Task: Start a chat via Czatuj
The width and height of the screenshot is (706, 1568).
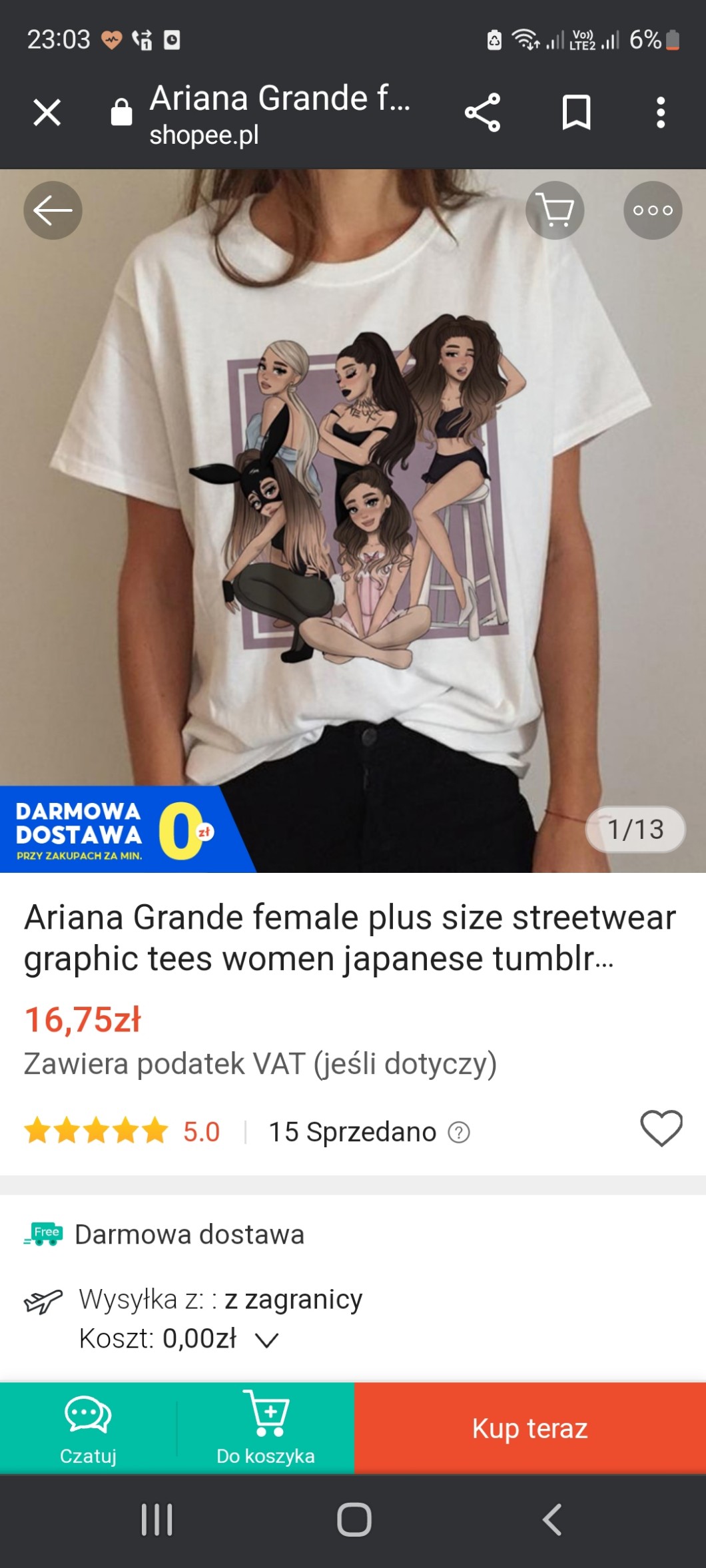Action: coord(88,1428)
